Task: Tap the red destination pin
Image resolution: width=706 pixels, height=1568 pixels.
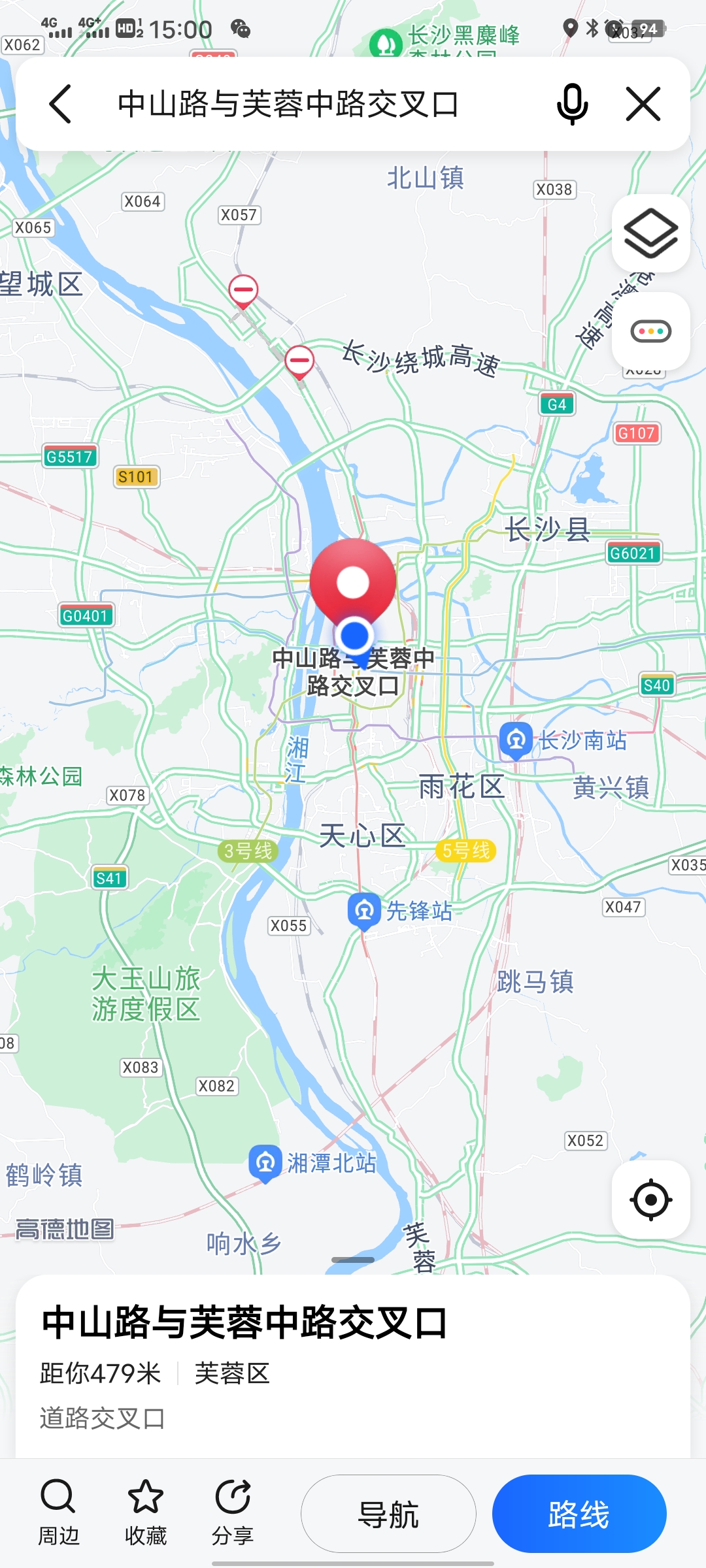Action: pyautogui.click(x=353, y=582)
